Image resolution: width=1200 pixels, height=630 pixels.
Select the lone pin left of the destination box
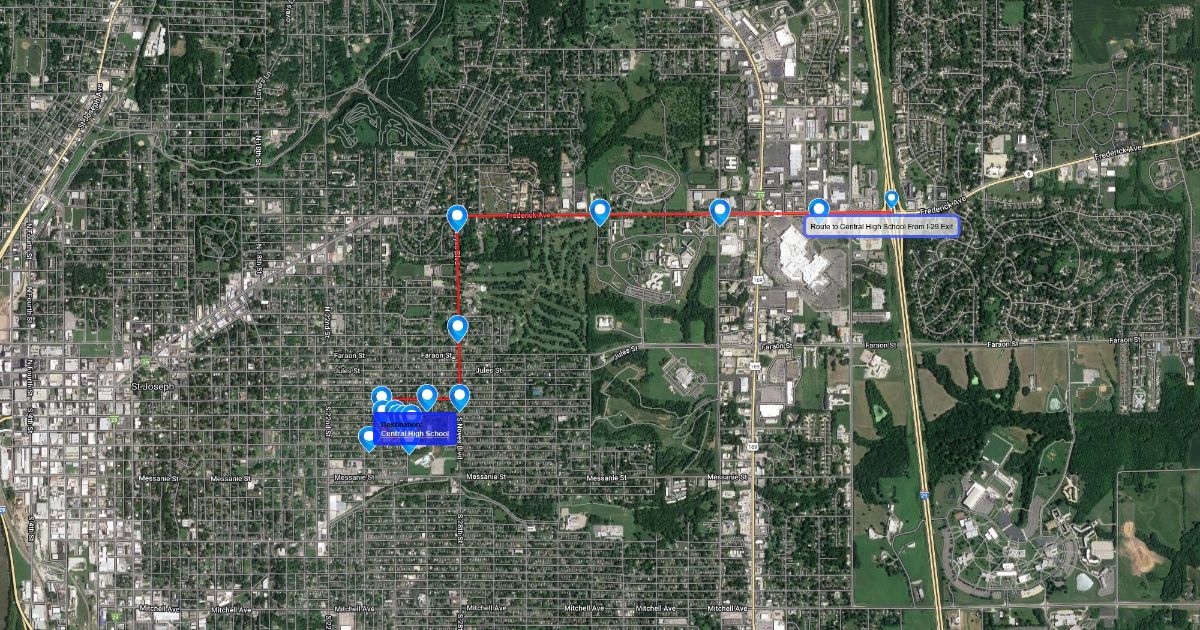tap(368, 437)
